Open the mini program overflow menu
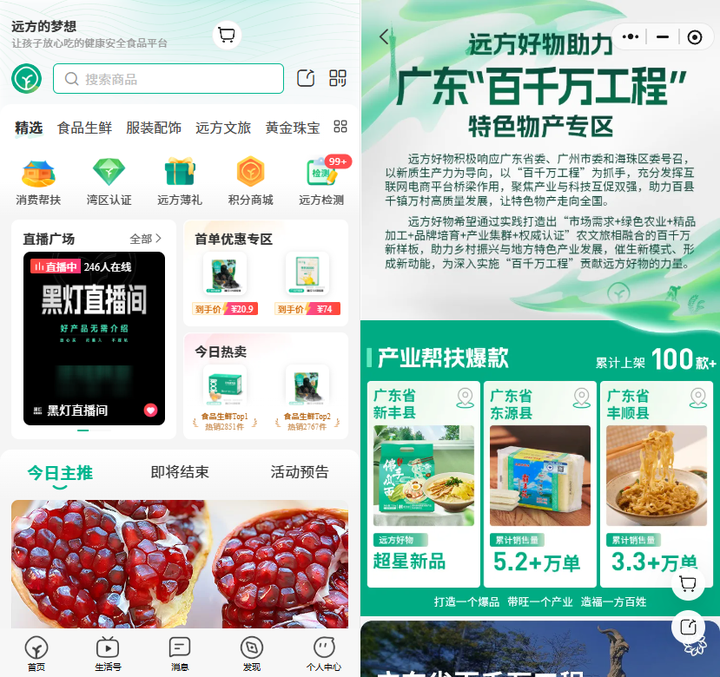This screenshot has width=720, height=677. (x=630, y=37)
